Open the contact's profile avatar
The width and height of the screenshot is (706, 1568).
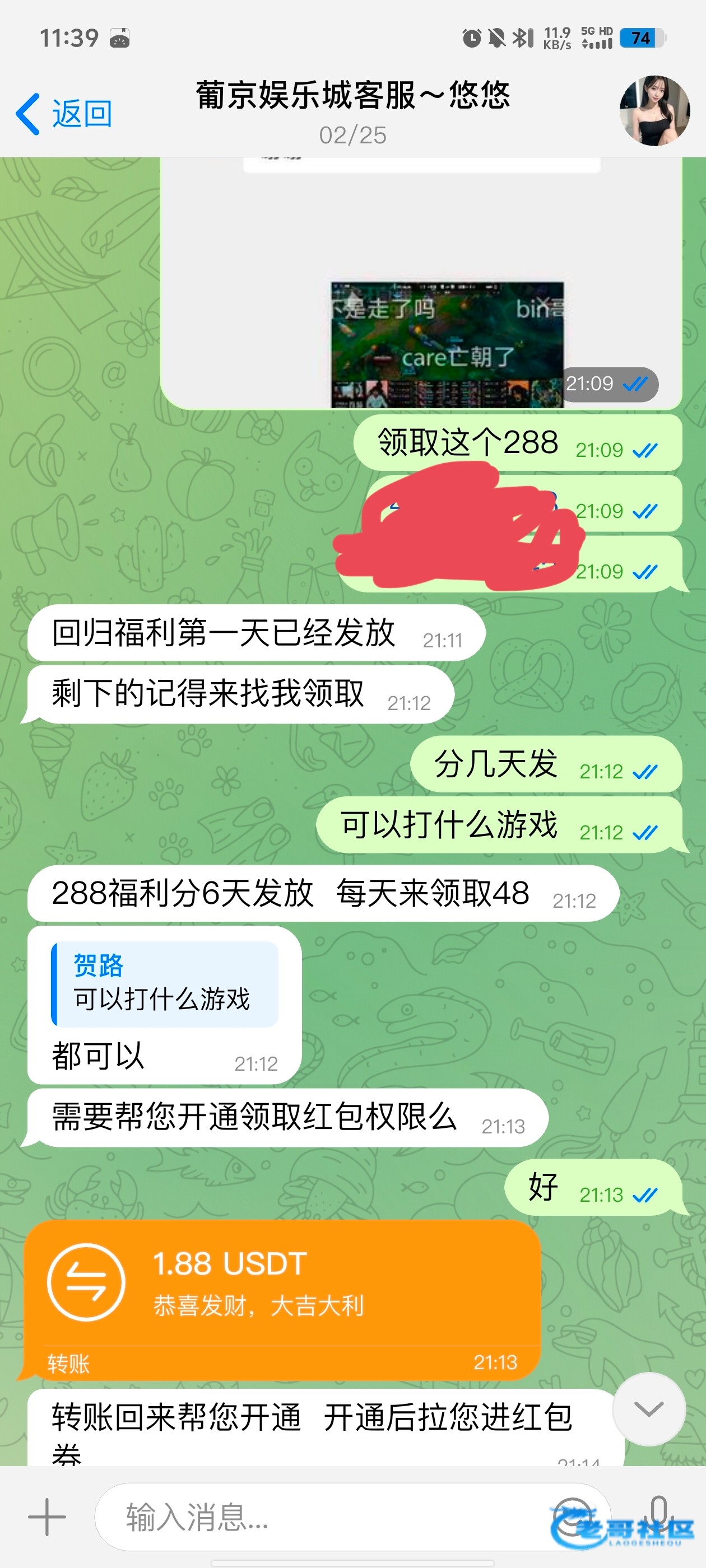click(x=654, y=111)
